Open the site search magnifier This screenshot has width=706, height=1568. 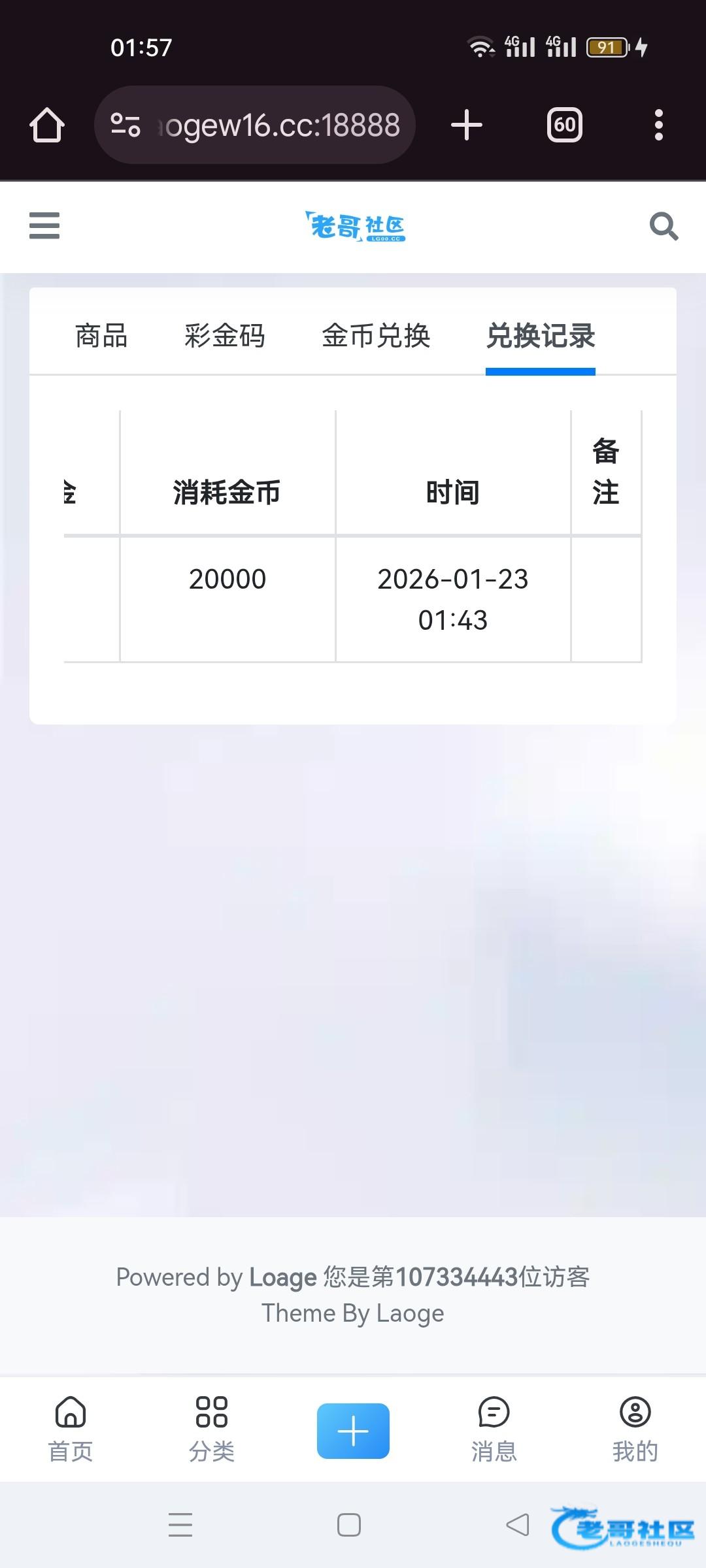point(664,227)
